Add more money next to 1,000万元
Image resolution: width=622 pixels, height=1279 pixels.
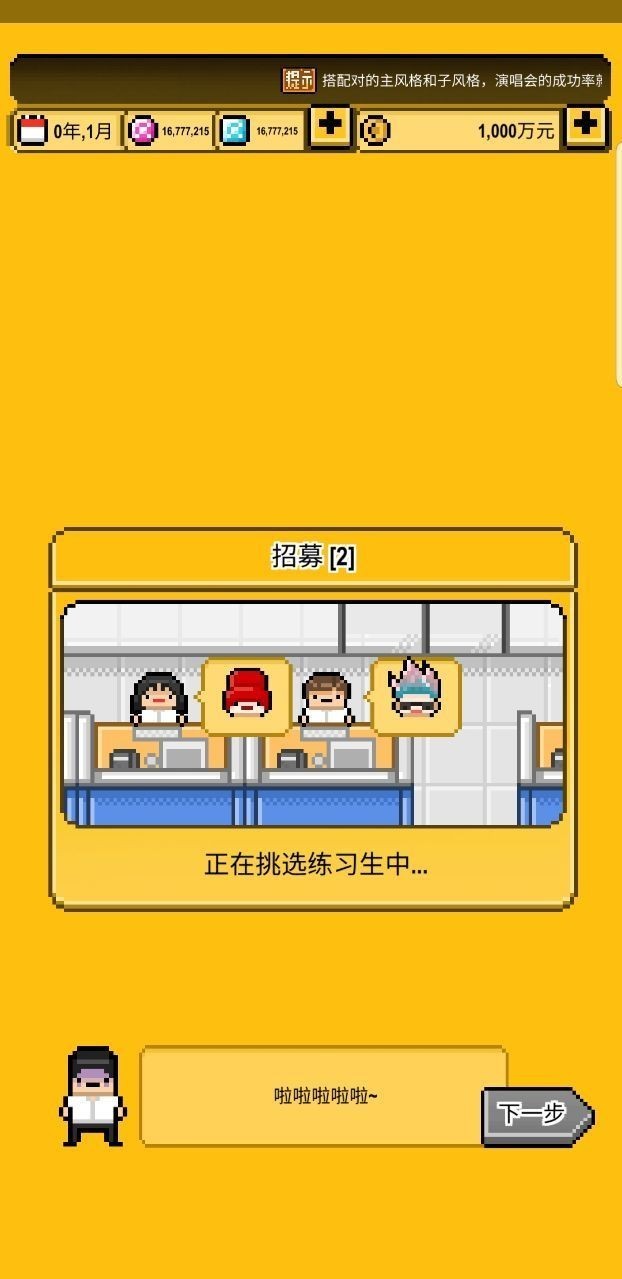(586, 127)
